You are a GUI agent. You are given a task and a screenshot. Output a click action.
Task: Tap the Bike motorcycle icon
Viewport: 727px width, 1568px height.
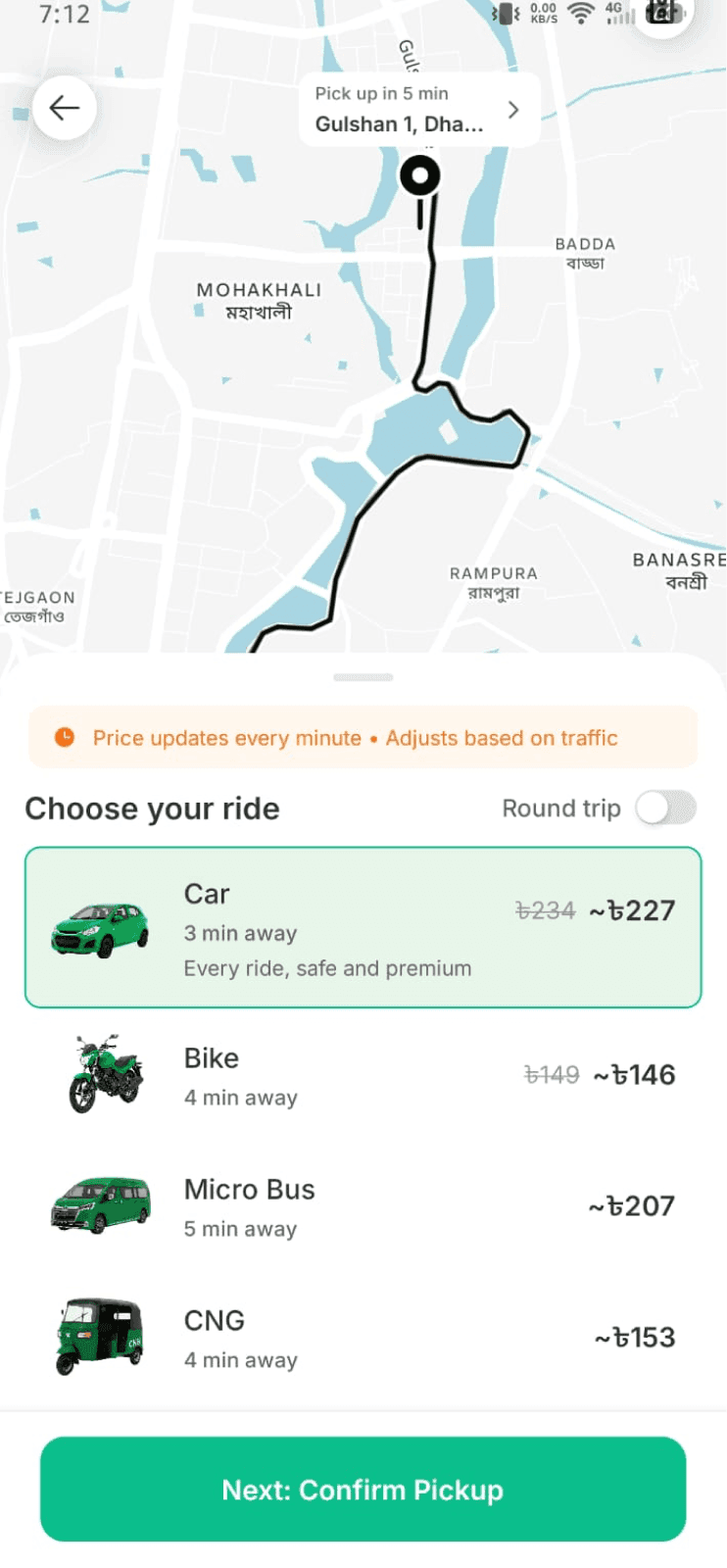[99, 1074]
